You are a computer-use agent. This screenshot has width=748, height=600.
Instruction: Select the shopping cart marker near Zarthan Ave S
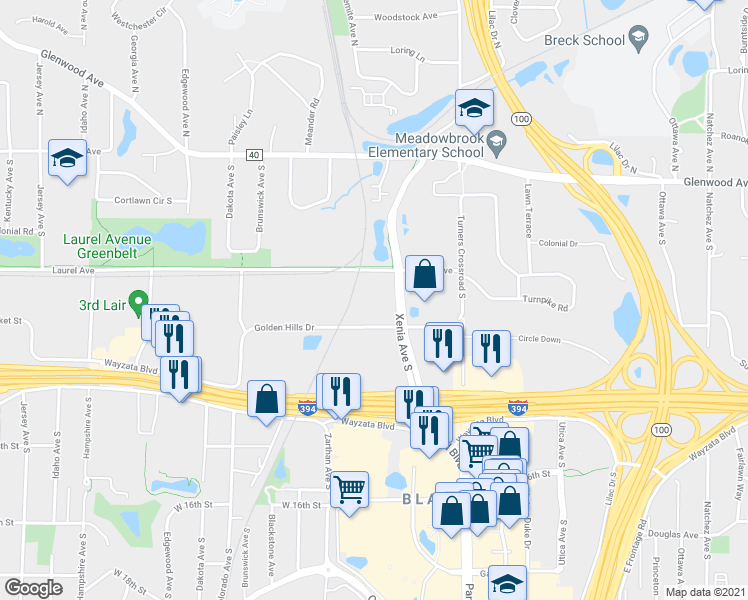coord(349,490)
